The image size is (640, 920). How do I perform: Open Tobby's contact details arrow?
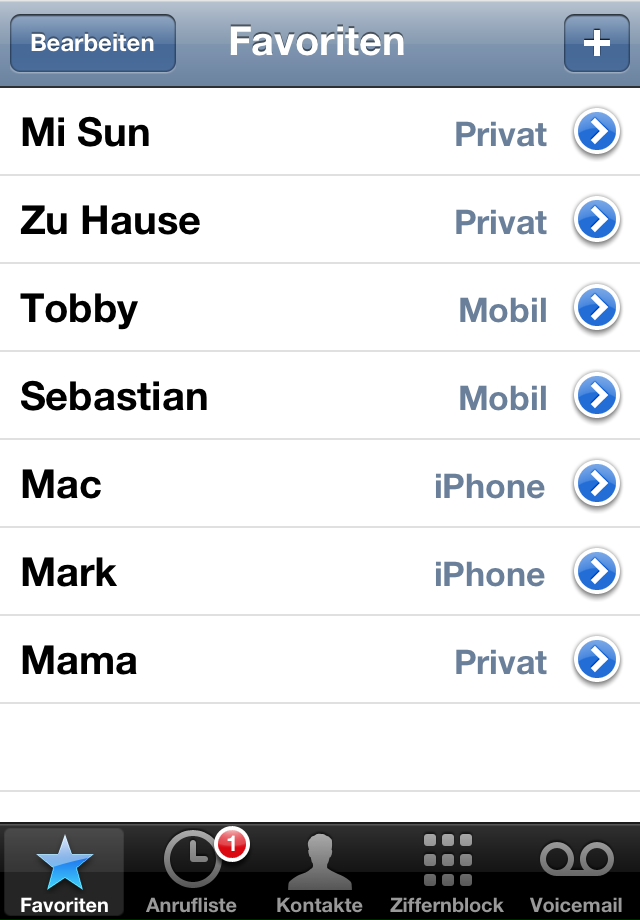click(x=596, y=309)
